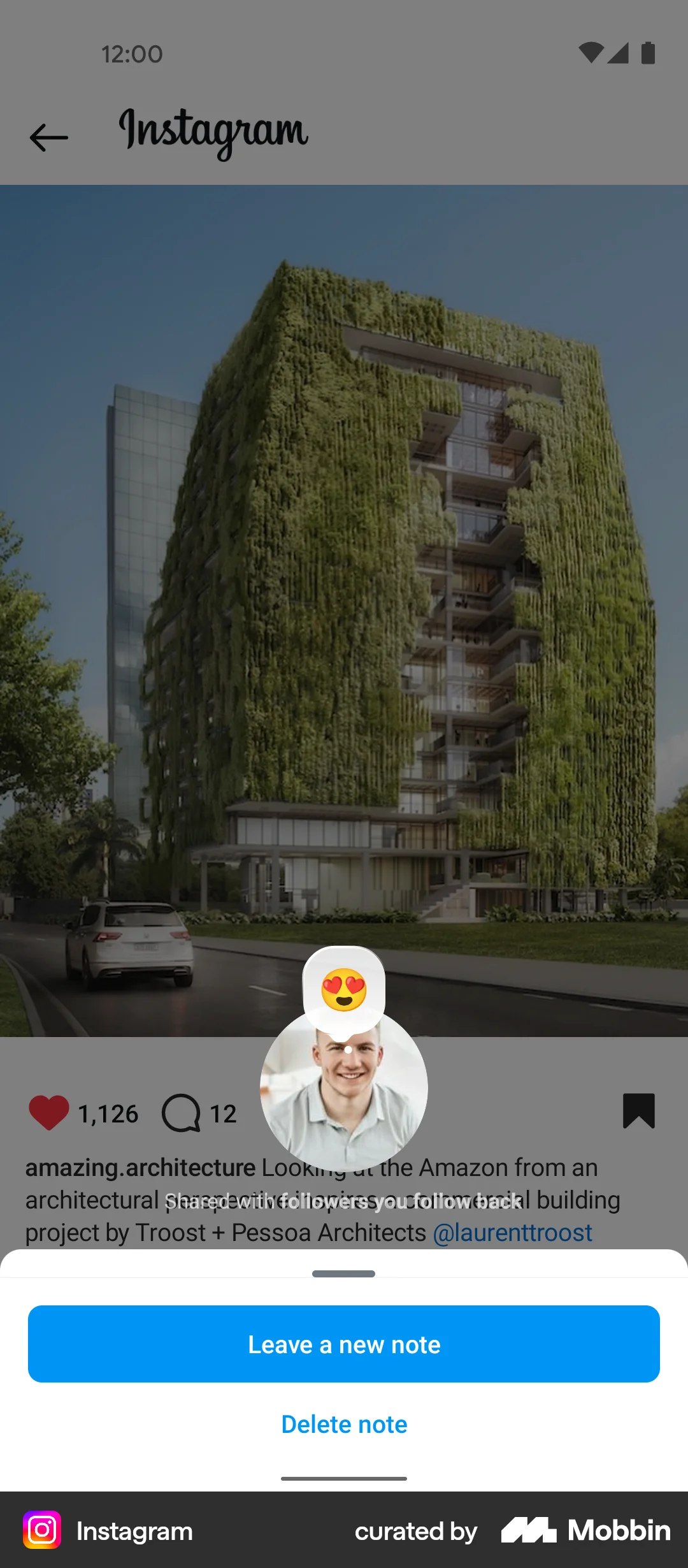Open comments via the speech bubble icon
The height and width of the screenshot is (1568, 688).
(182, 1112)
